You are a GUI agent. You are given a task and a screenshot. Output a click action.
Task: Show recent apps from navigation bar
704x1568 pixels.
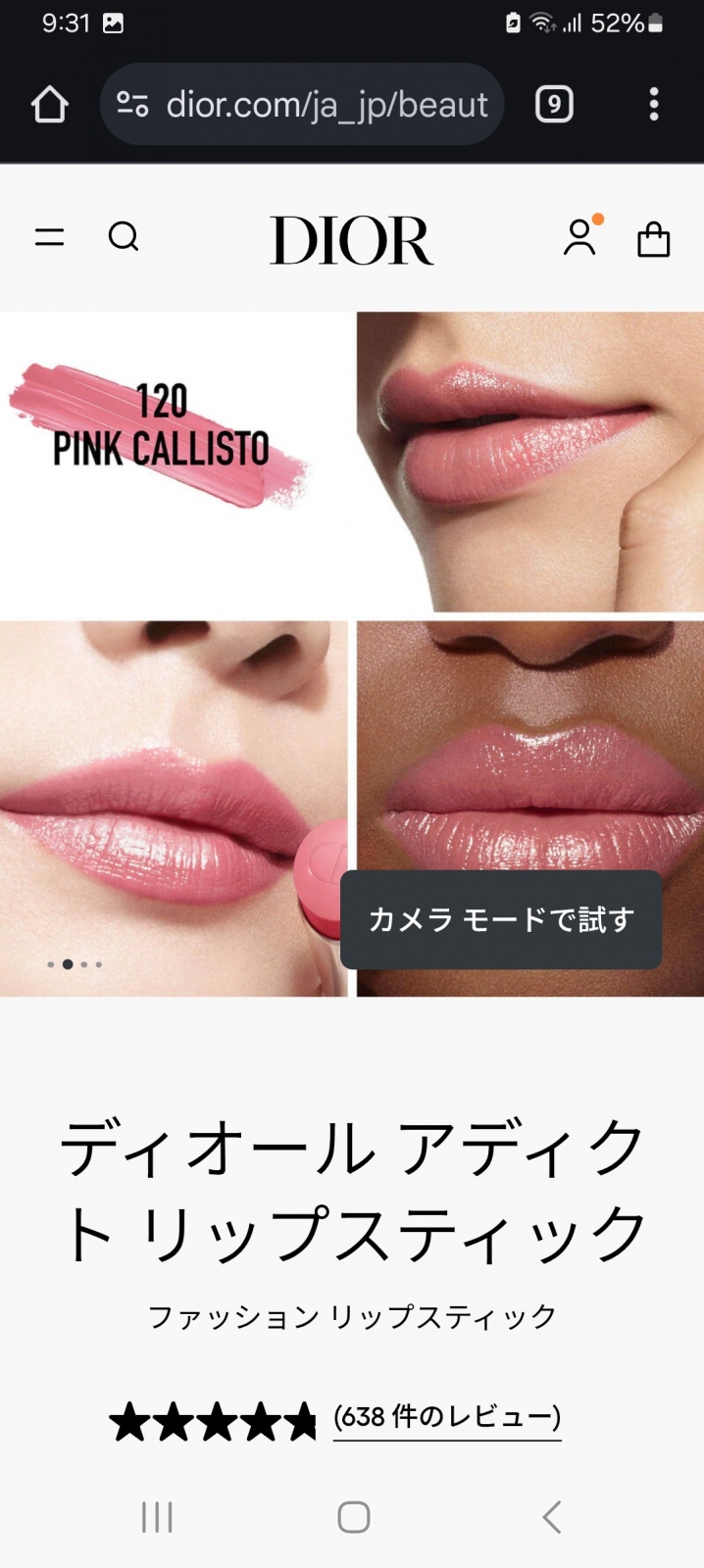[157, 1516]
